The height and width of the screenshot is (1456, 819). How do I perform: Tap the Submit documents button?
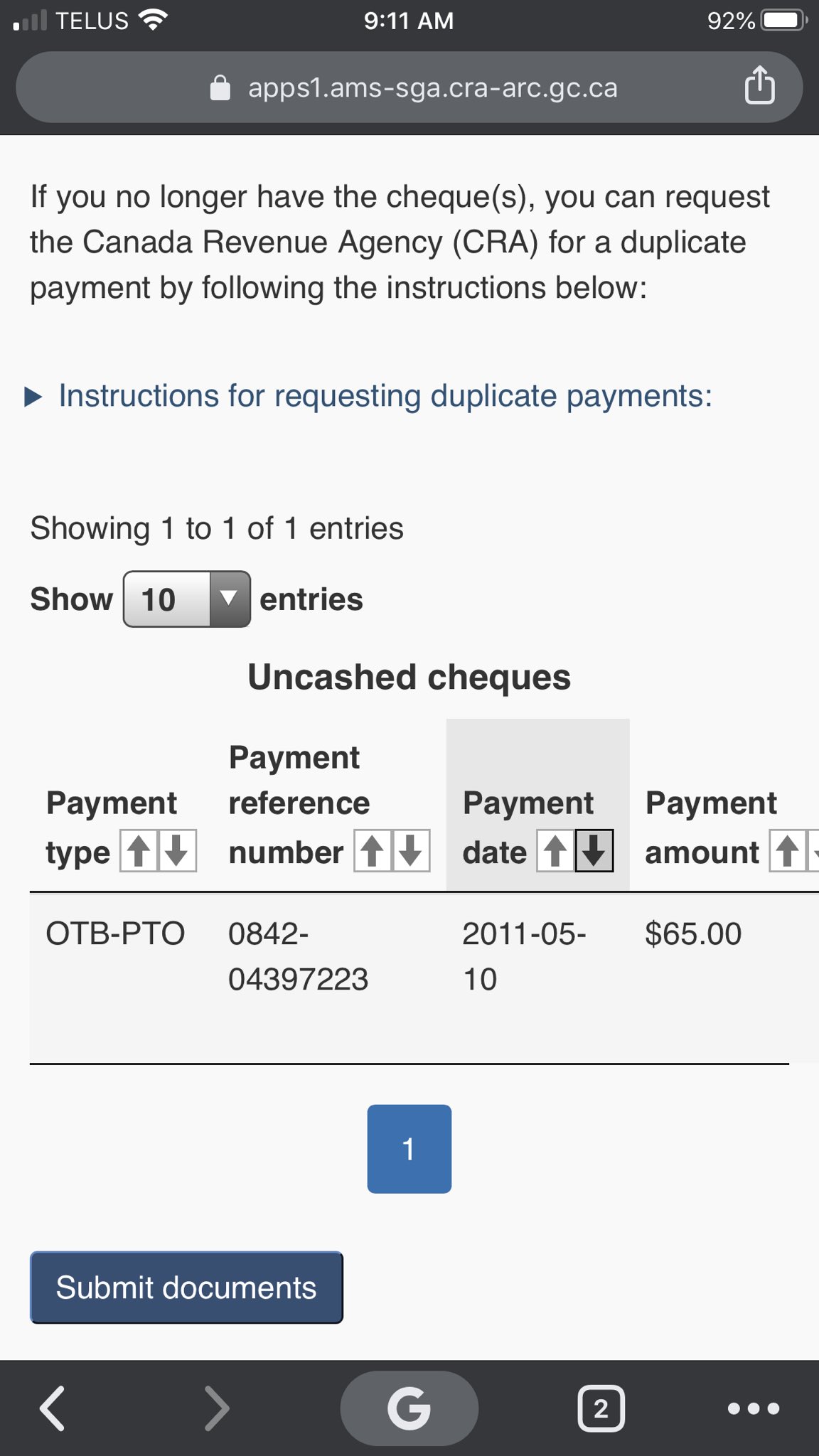[186, 1288]
